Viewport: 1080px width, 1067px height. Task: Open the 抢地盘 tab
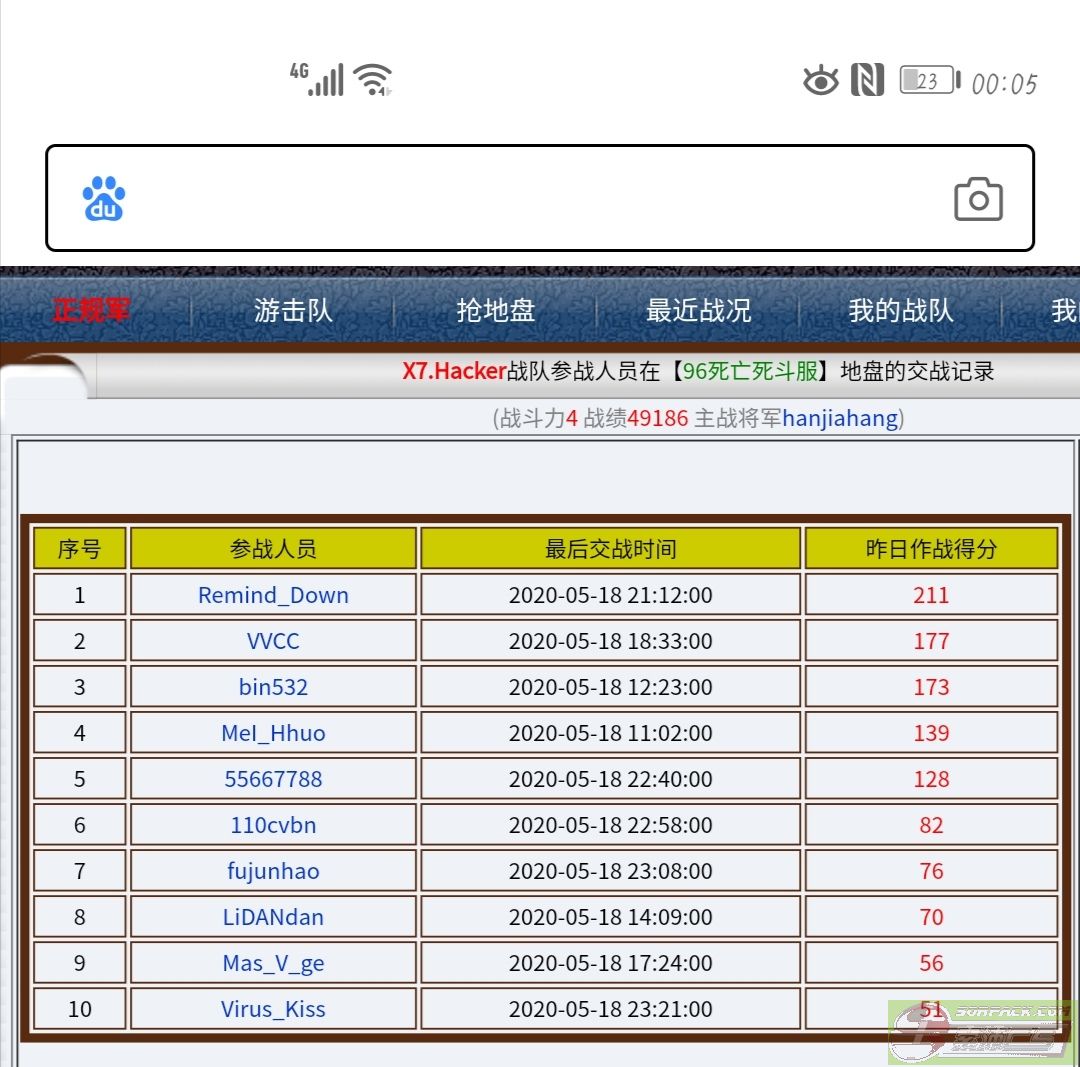click(496, 311)
